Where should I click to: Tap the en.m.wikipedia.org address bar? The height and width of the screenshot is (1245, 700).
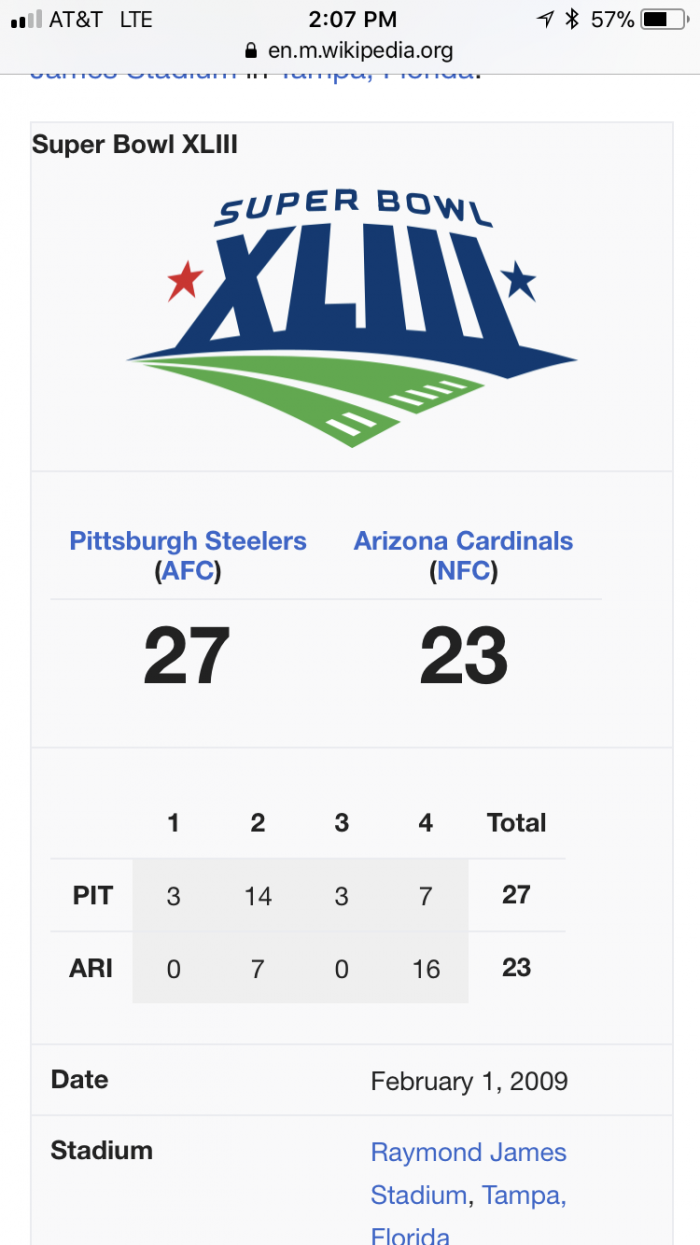point(349,50)
